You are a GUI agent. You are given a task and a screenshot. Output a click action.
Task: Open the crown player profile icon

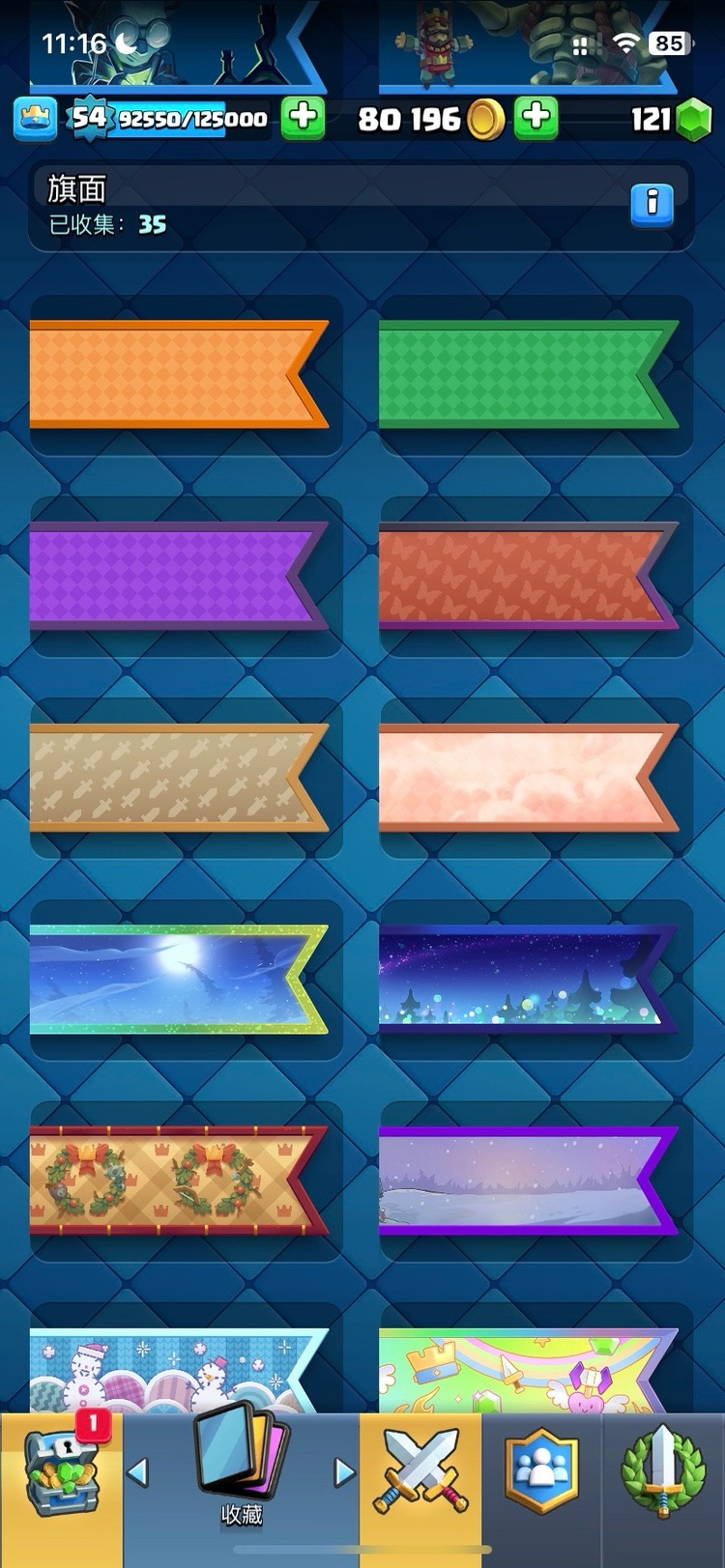(x=35, y=118)
